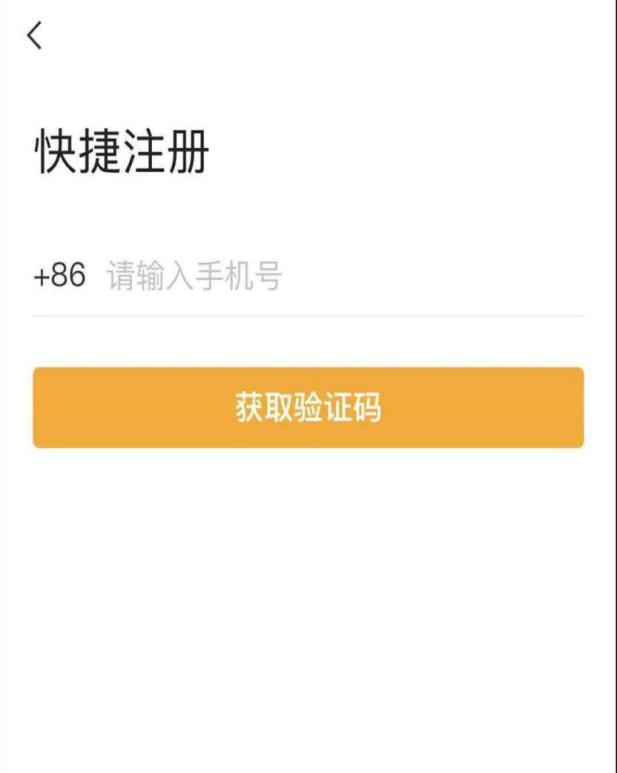Tap the phone number input field
Image resolution: width=617 pixels, height=773 pixels.
(x=340, y=275)
